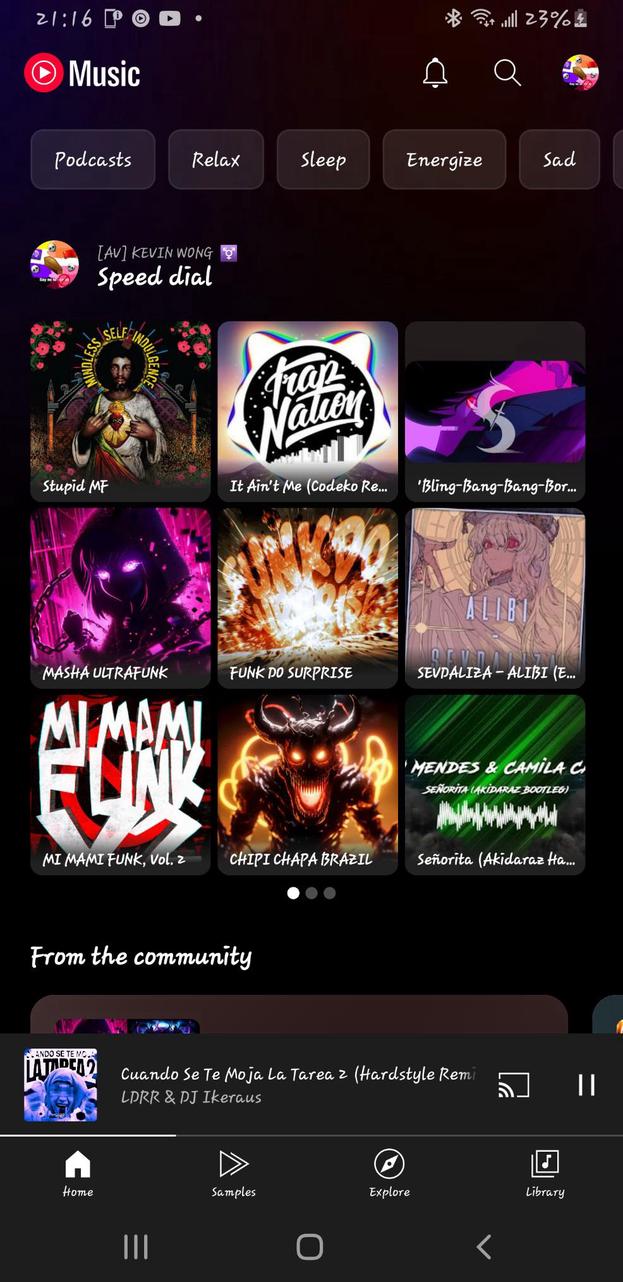Open the search icon
Viewport: 623px width, 1282px height.
(507, 73)
